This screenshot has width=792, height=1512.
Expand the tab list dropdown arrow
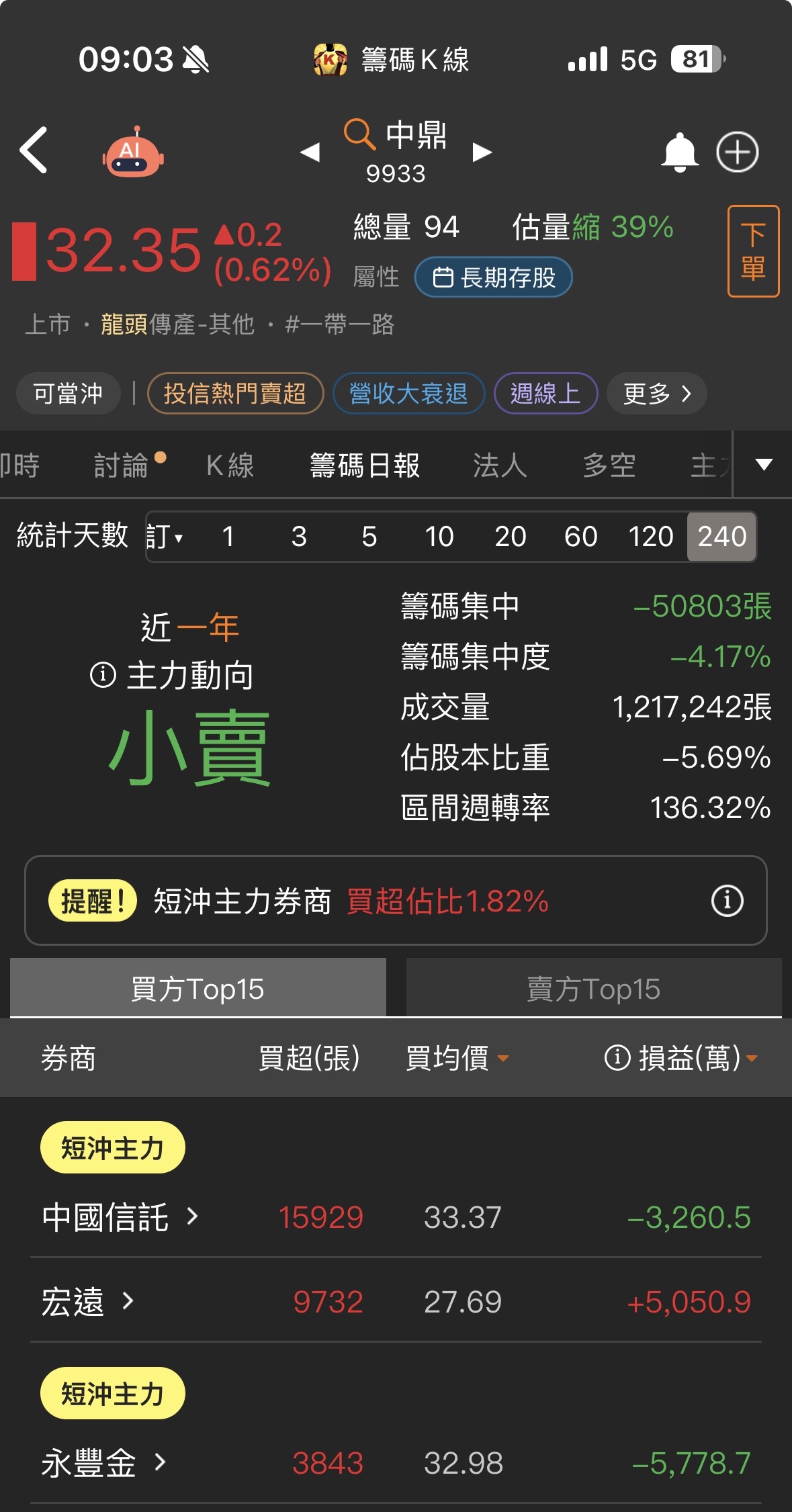click(764, 464)
